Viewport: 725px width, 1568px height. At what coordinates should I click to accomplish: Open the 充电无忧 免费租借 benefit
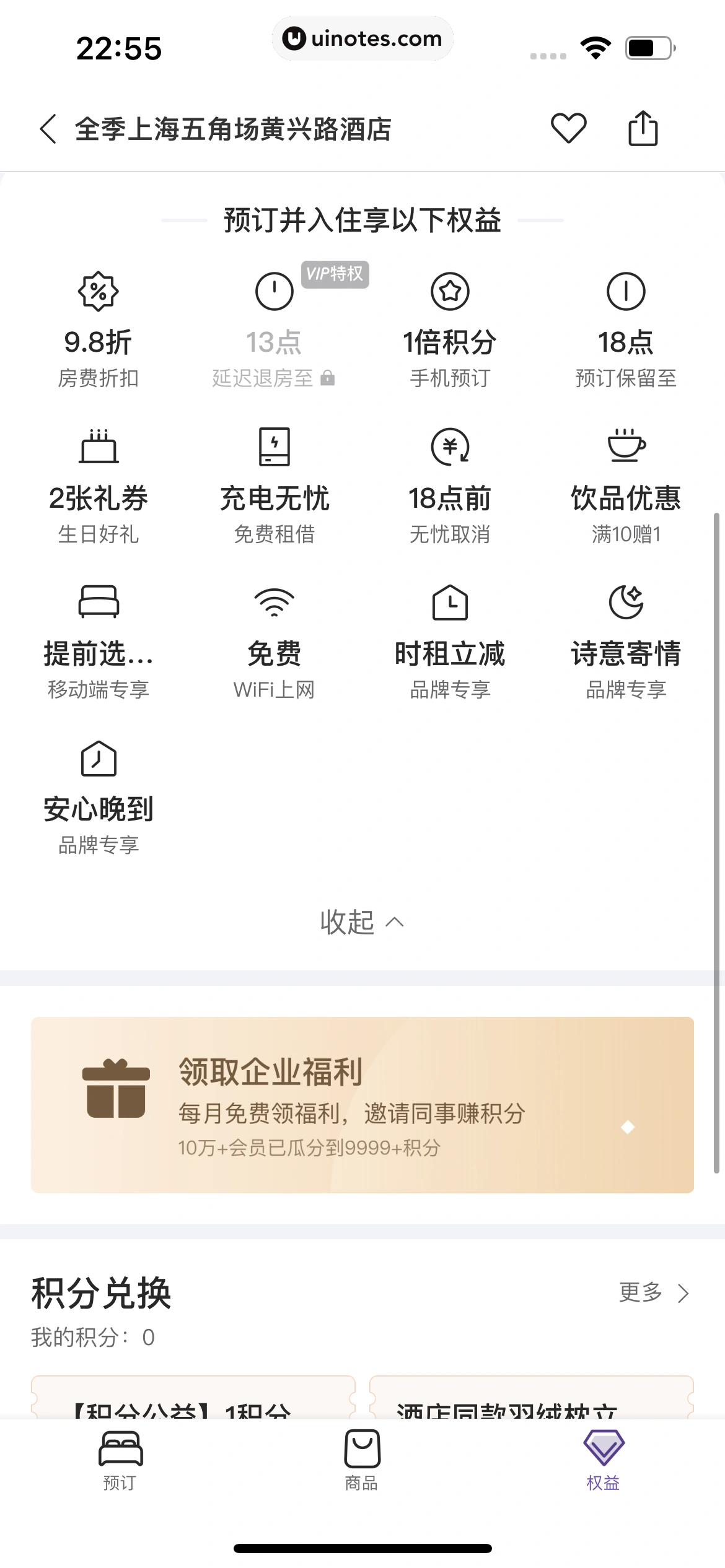coord(274,486)
